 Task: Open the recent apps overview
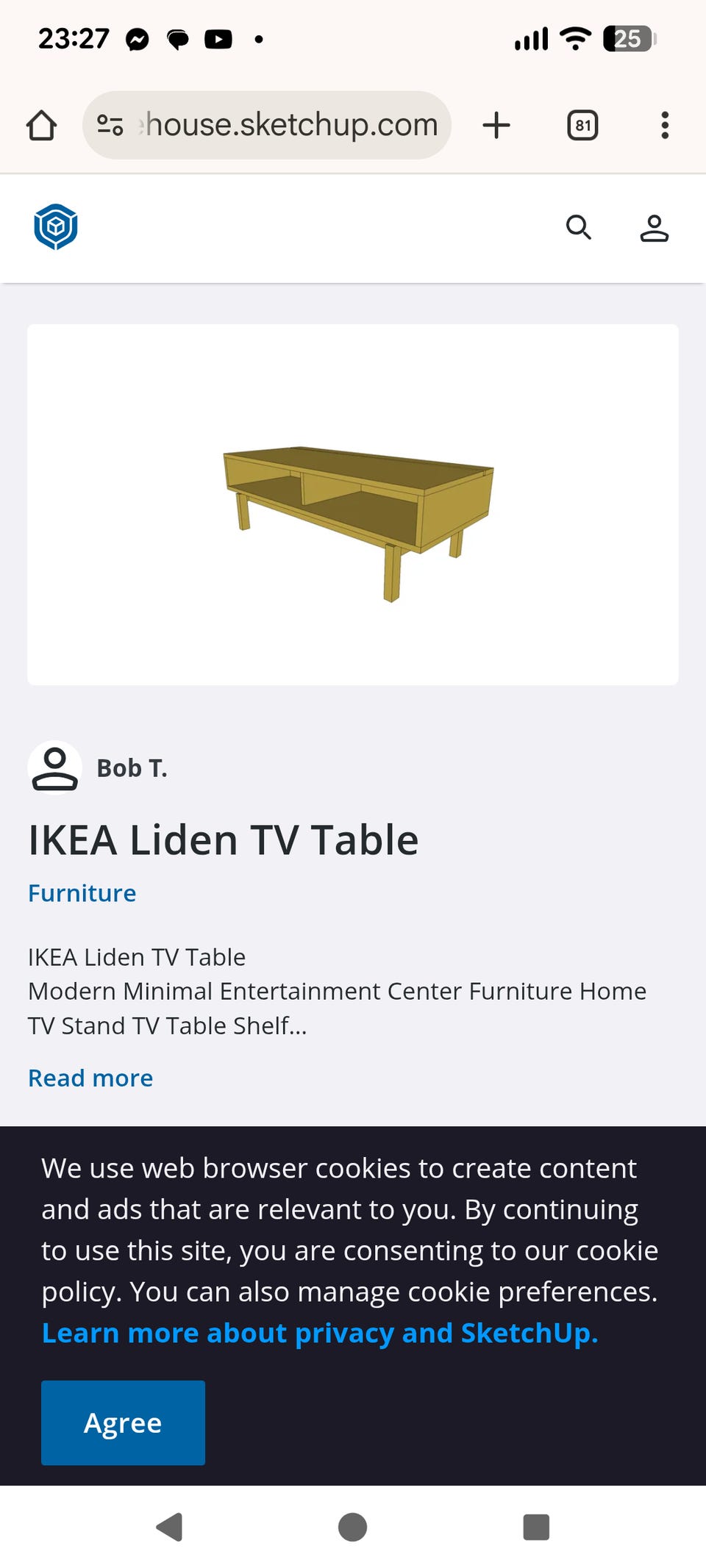(536, 1527)
